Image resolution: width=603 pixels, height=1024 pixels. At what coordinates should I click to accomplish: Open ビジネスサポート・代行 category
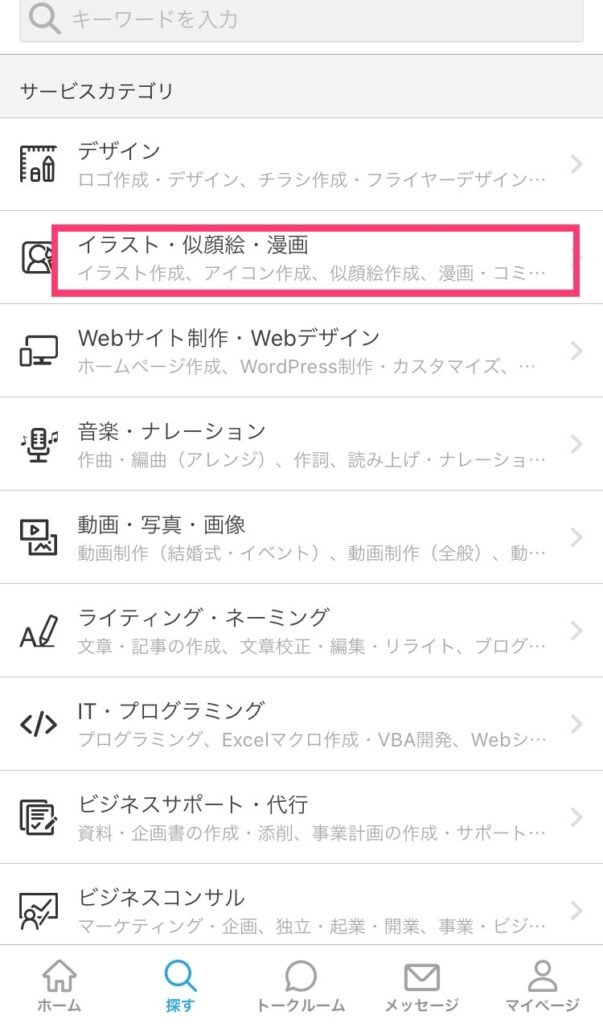pos(300,816)
